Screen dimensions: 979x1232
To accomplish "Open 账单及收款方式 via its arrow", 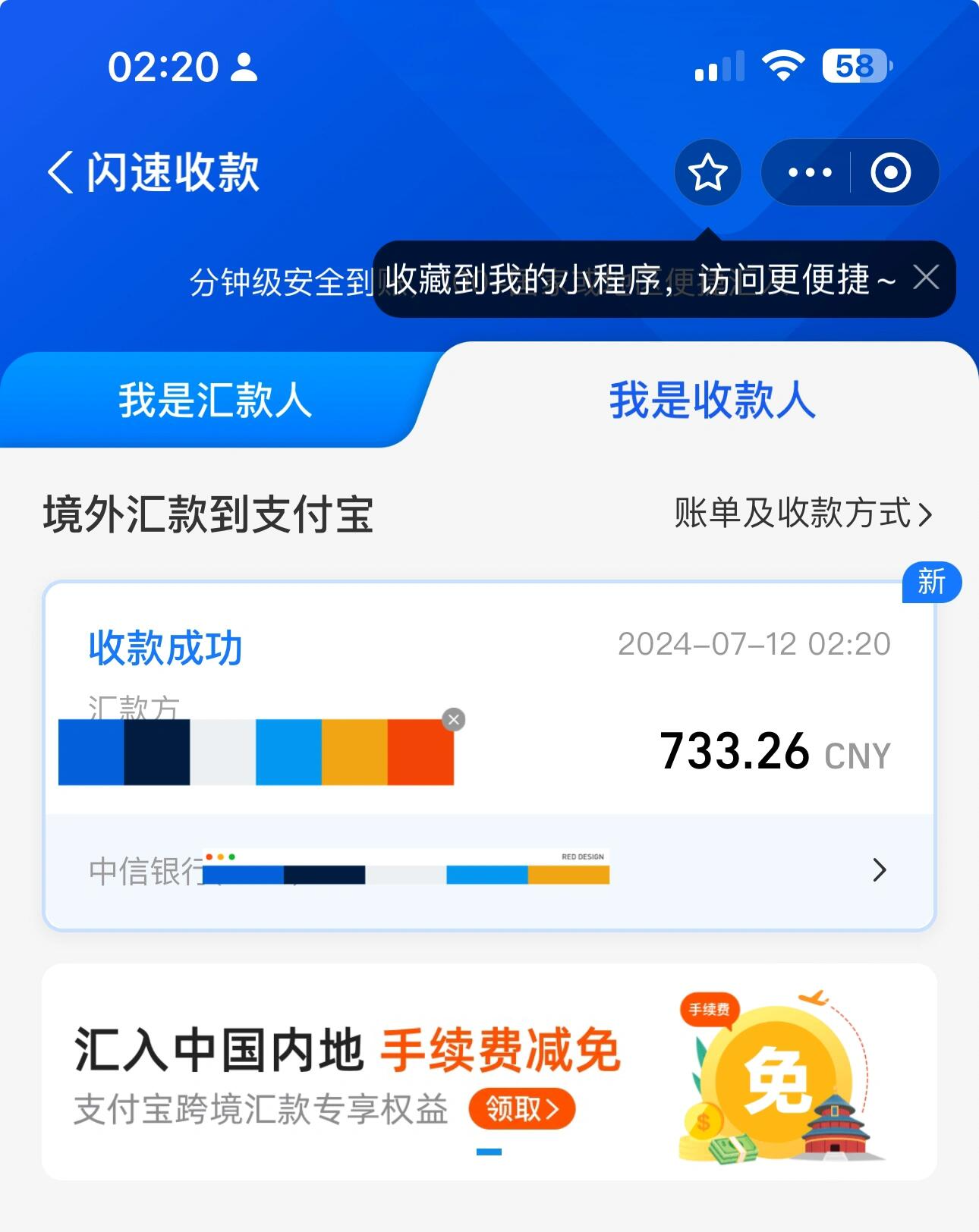I will pos(927,514).
